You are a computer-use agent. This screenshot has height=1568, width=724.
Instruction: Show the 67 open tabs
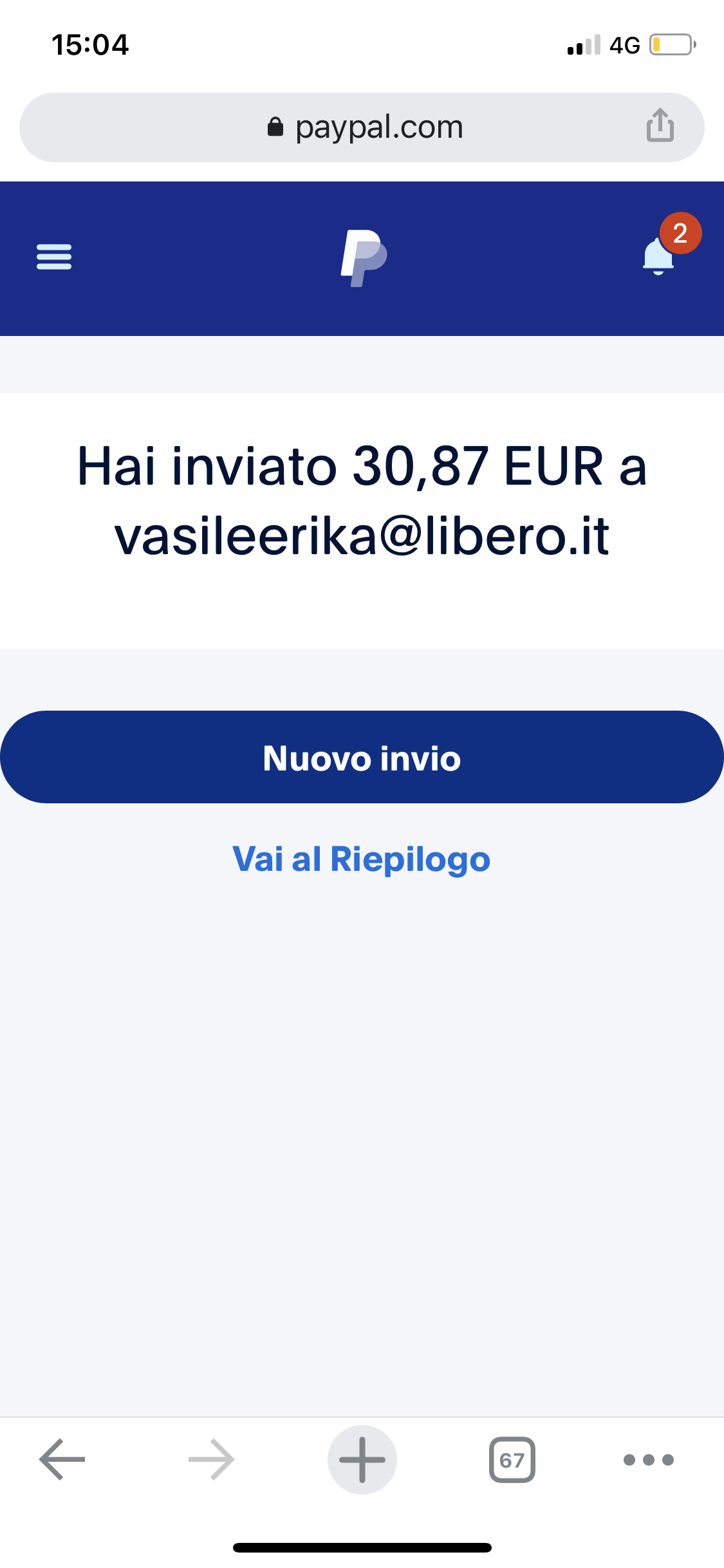pyautogui.click(x=512, y=1459)
